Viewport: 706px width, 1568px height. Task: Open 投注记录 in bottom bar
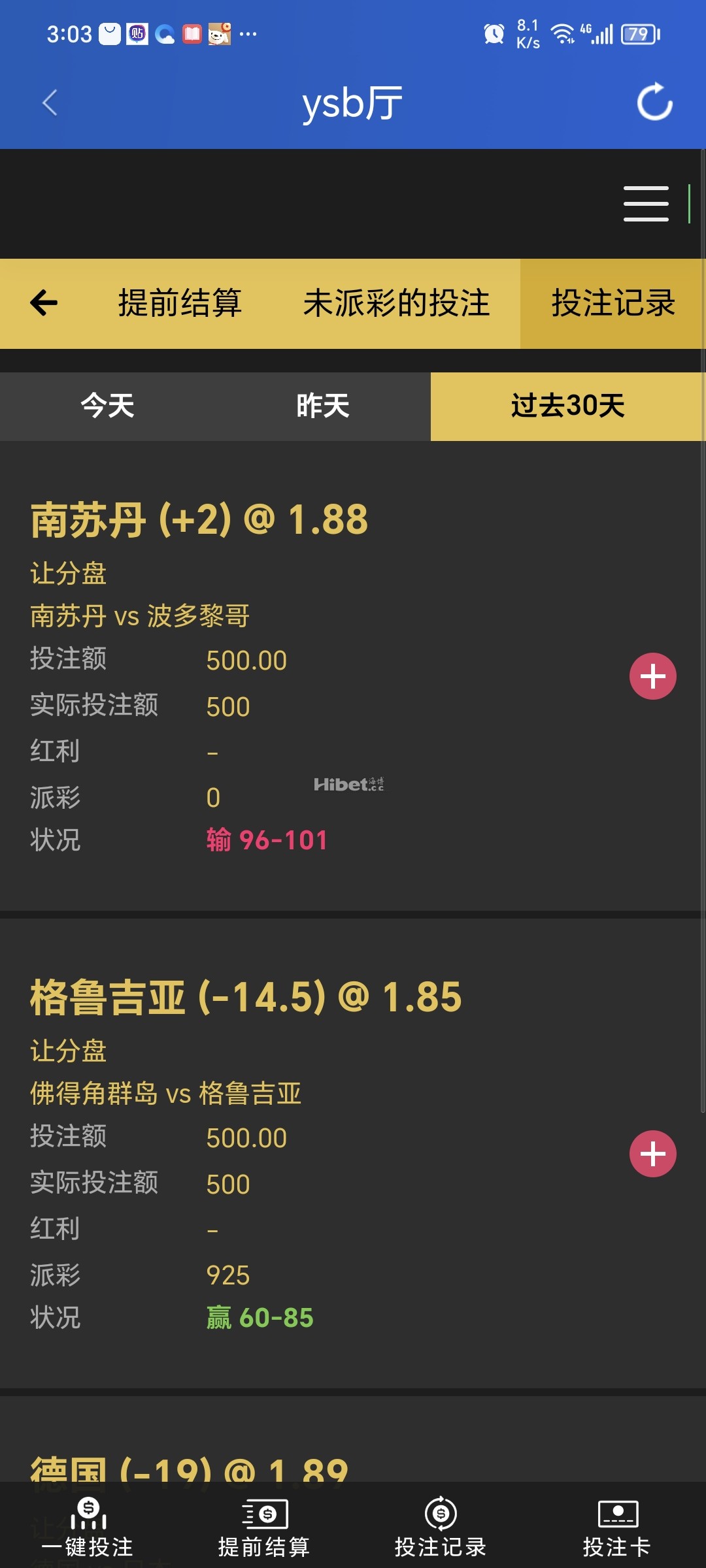pyautogui.click(x=441, y=1526)
